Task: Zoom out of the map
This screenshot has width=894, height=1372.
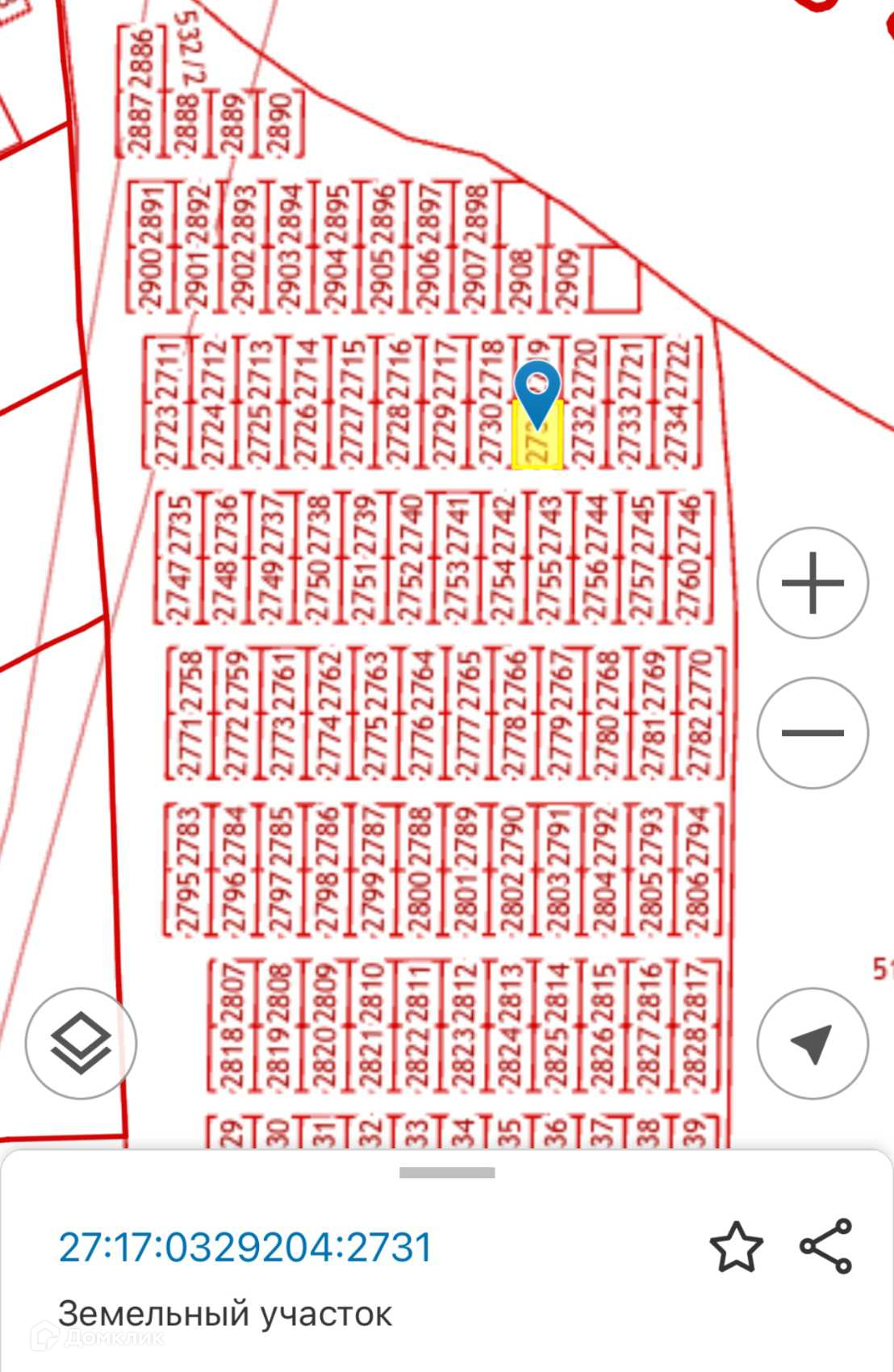Action: pos(813,733)
